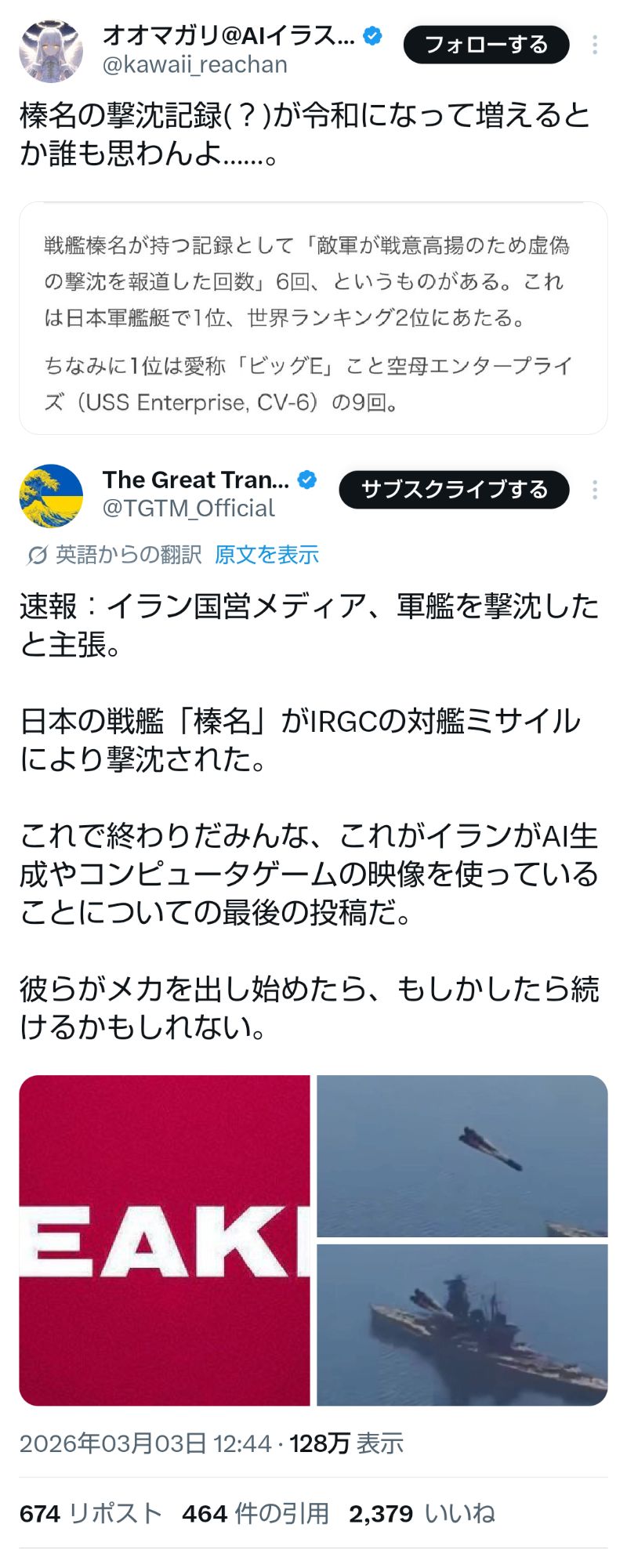Viewport: 627px width, 1568px height.
Task: Open overflow menu on オオマガリ's post
Action: [596, 45]
